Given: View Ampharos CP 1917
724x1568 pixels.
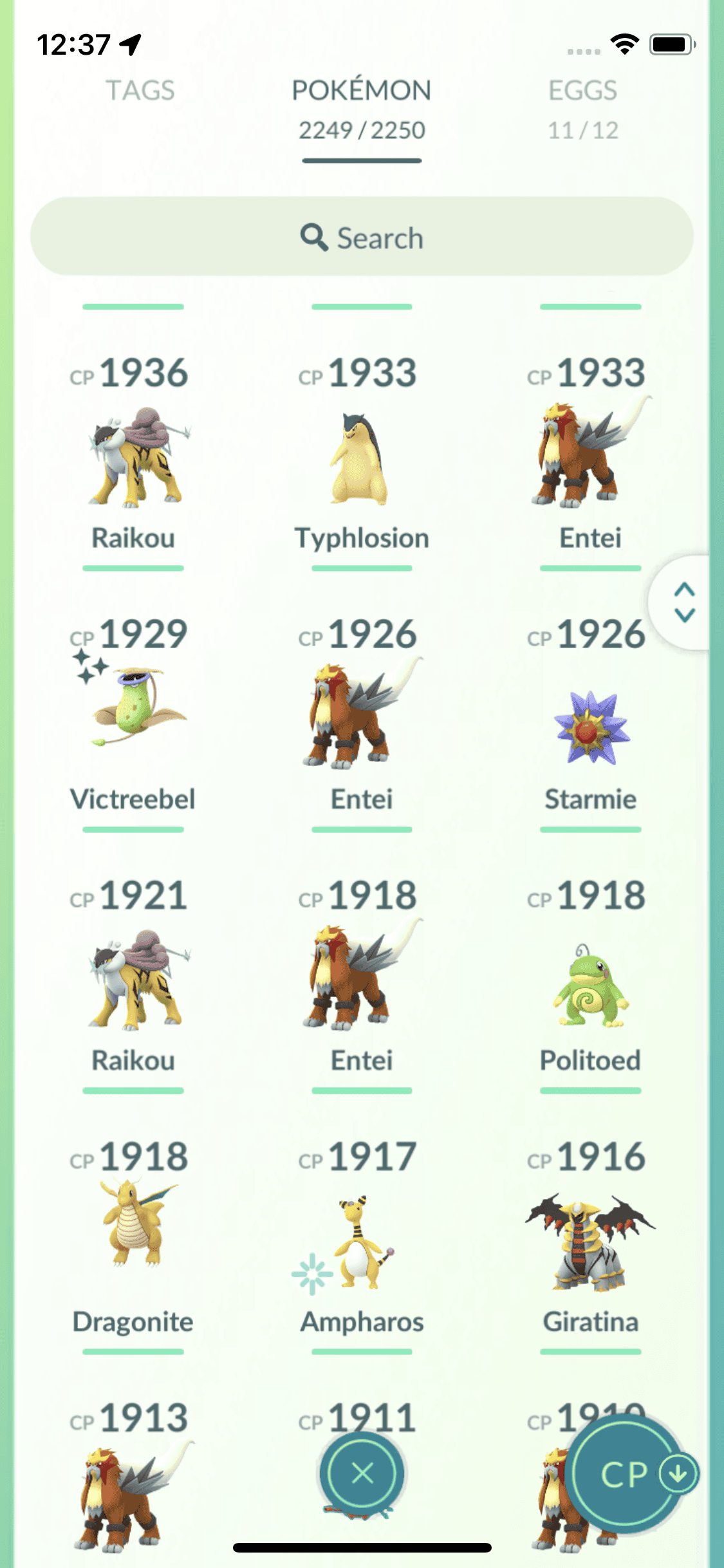Looking at the screenshot, I should [361, 1242].
